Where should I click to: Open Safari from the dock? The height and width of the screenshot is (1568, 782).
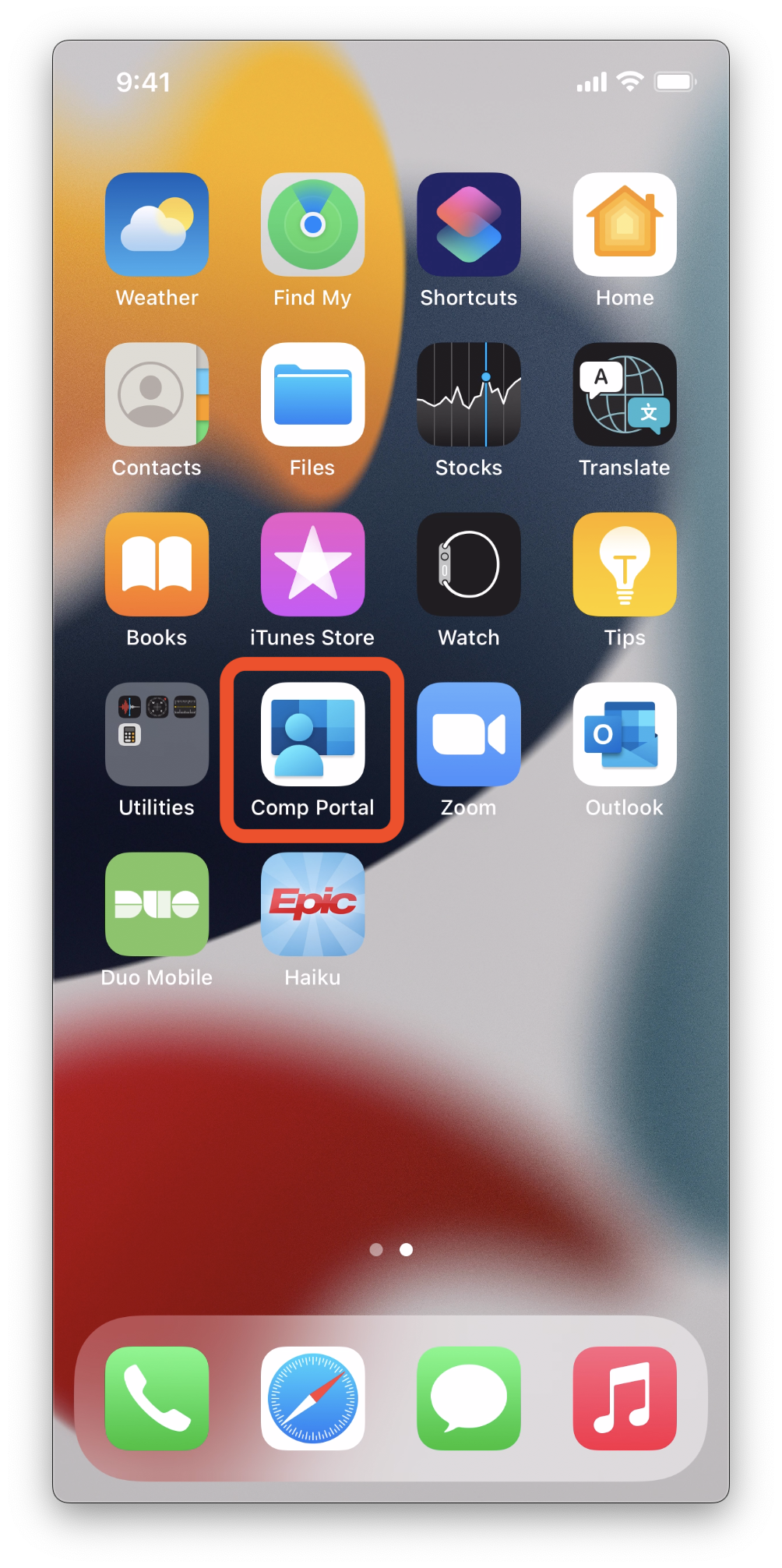tap(312, 1398)
